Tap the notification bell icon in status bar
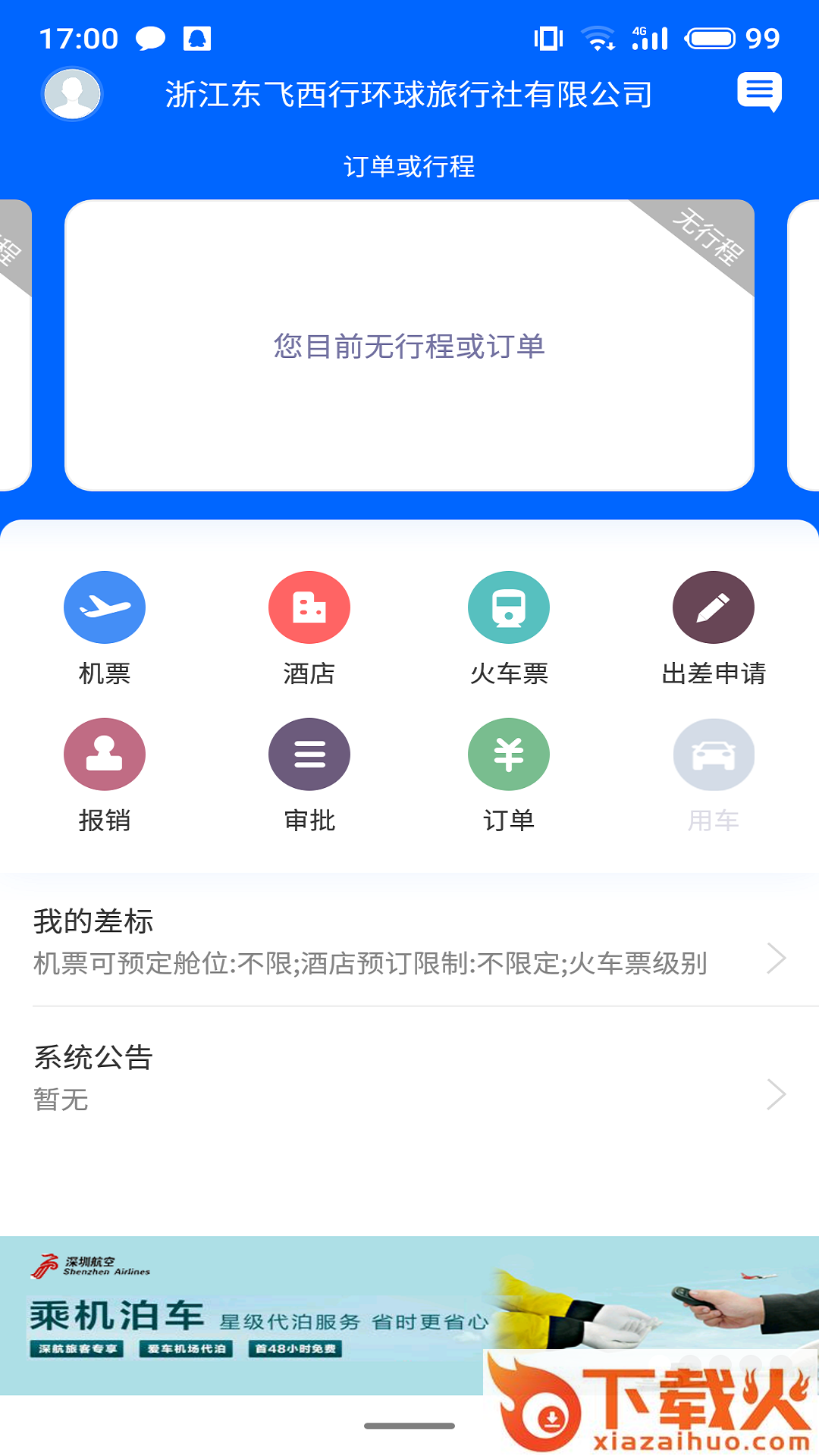819x1456 pixels. tap(199, 39)
